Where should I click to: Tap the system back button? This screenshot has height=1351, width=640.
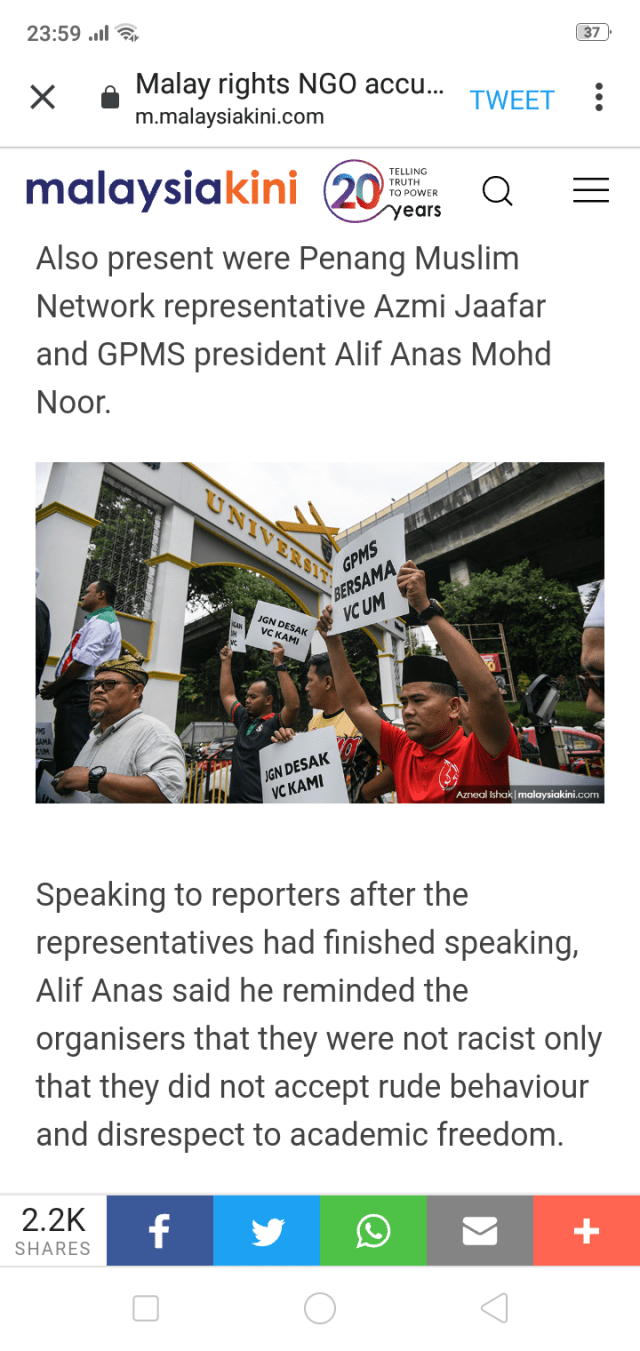click(494, 1308)
